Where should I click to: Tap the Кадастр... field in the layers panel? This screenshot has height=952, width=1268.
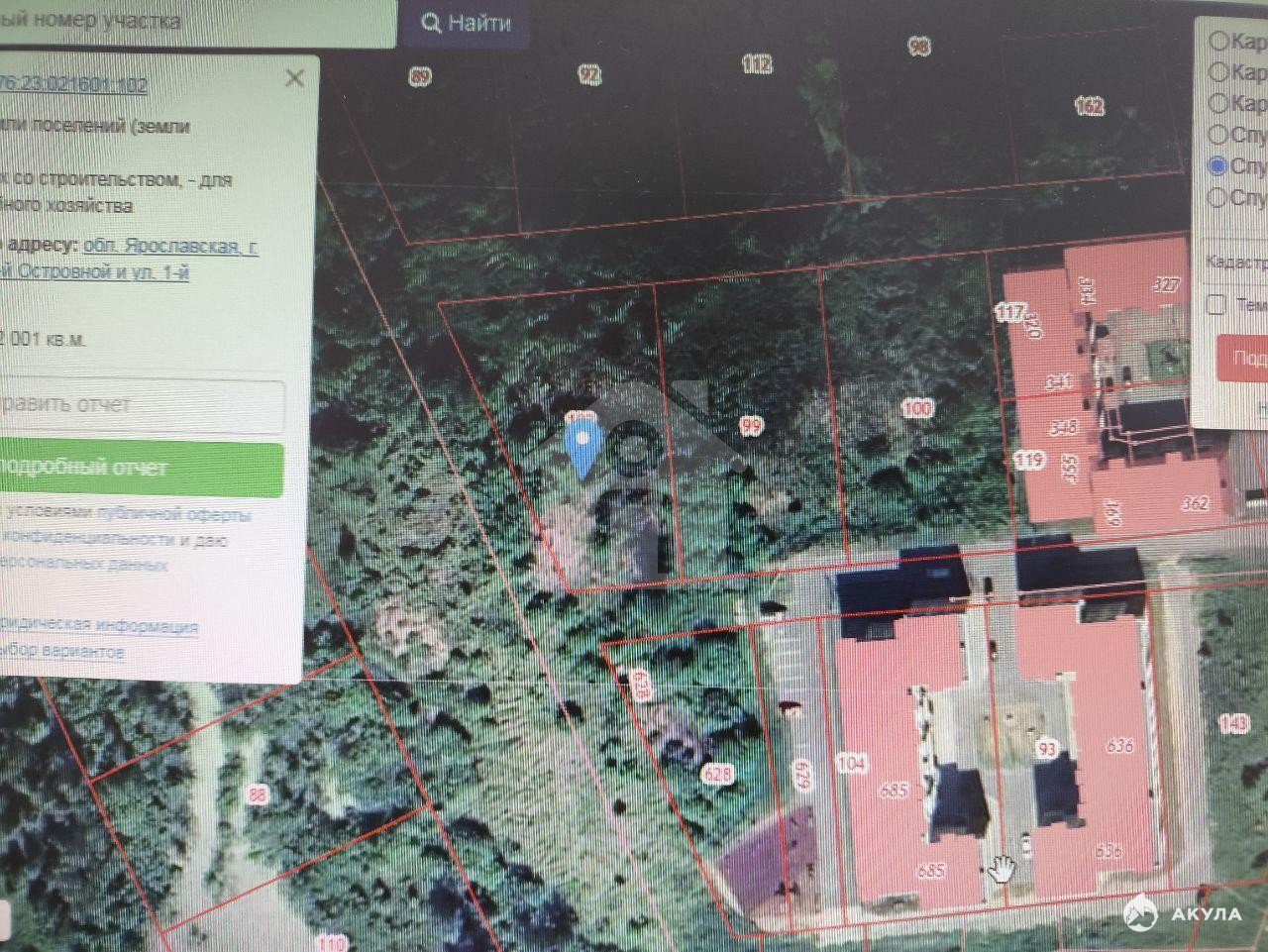[x=1234, y=262]
